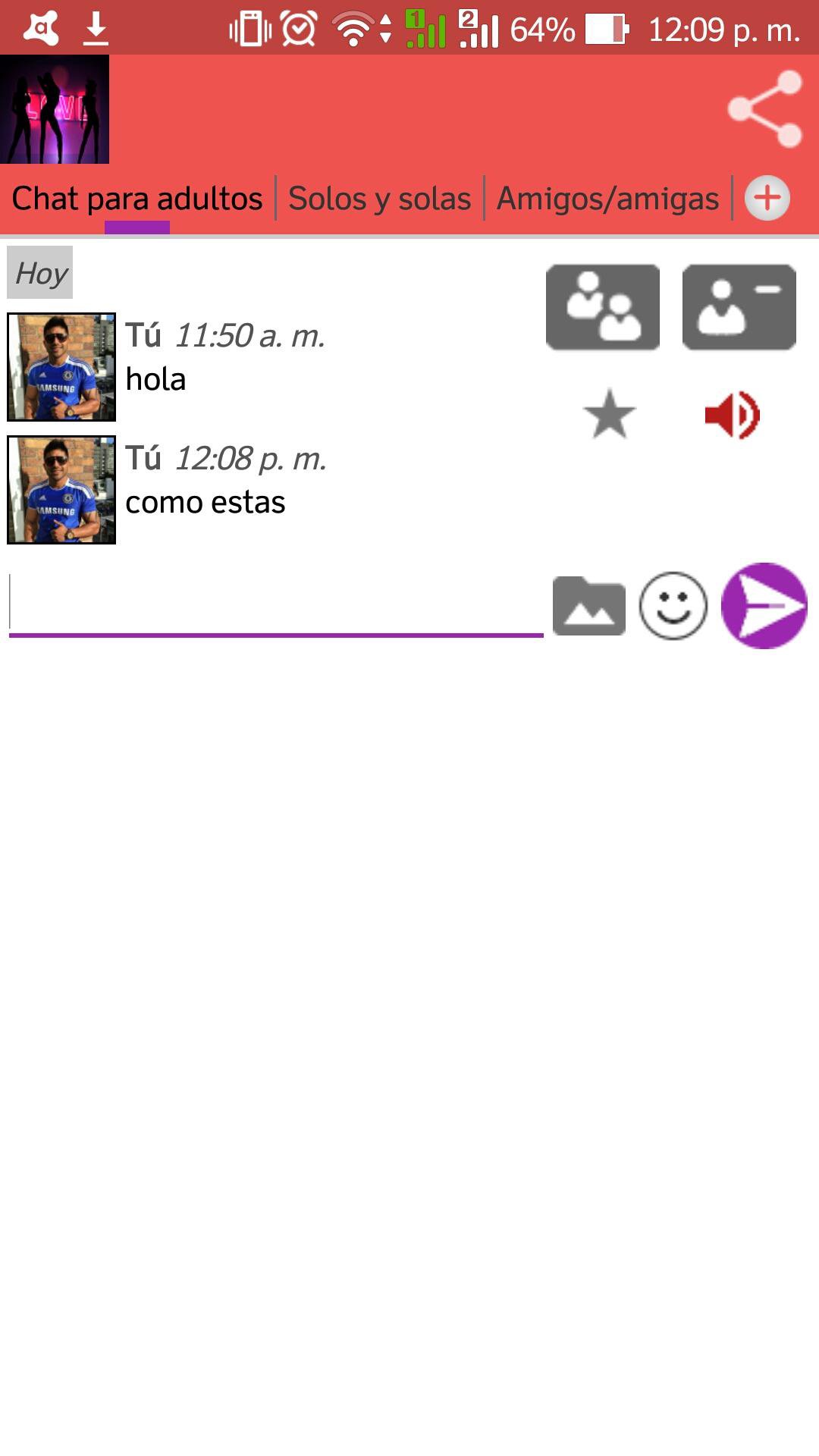Attach a picture from gallery

[x=589, y=605]
